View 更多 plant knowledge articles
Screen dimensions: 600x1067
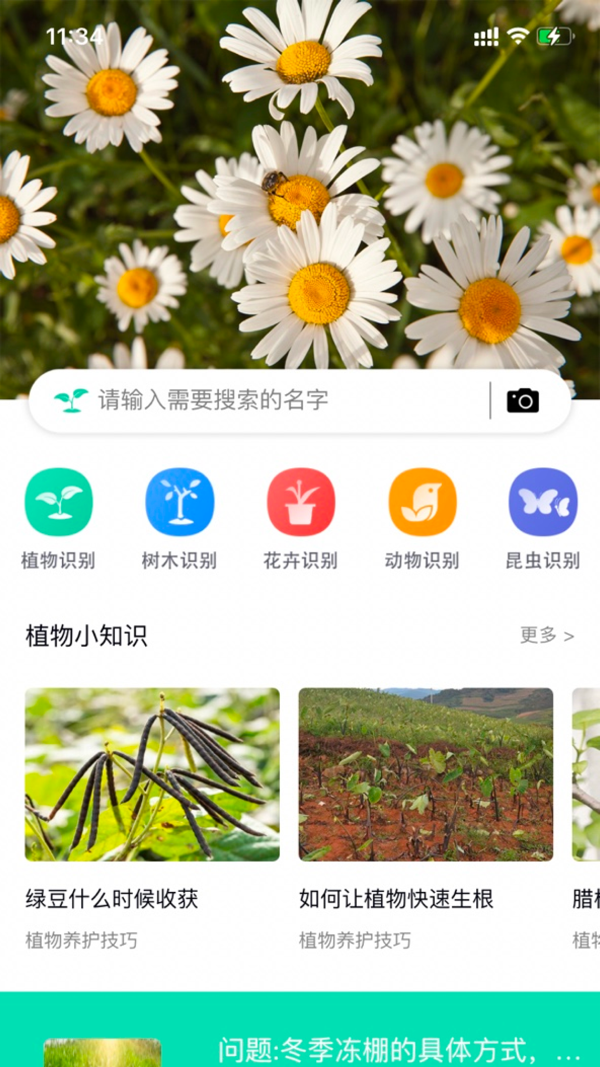546,635
